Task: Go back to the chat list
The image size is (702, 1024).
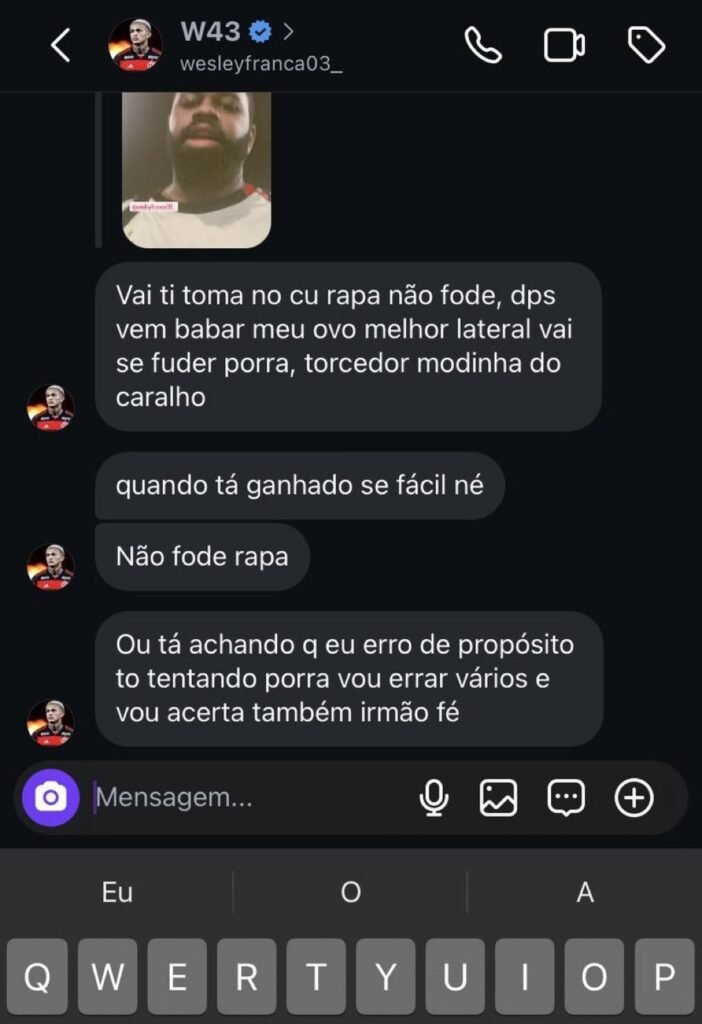Action: [61, 46]
